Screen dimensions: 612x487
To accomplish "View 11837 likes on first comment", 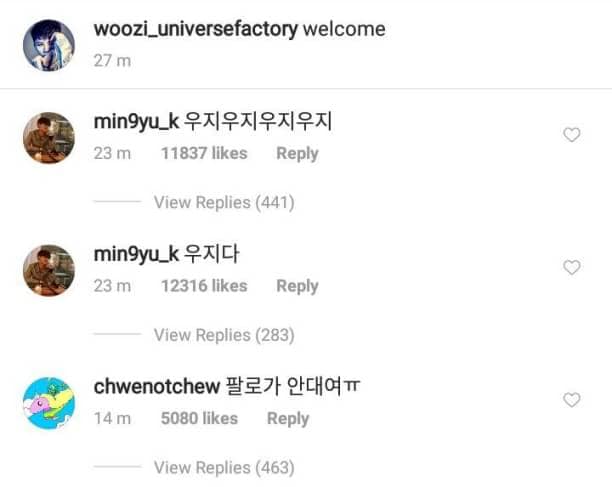I will [203, 153].
